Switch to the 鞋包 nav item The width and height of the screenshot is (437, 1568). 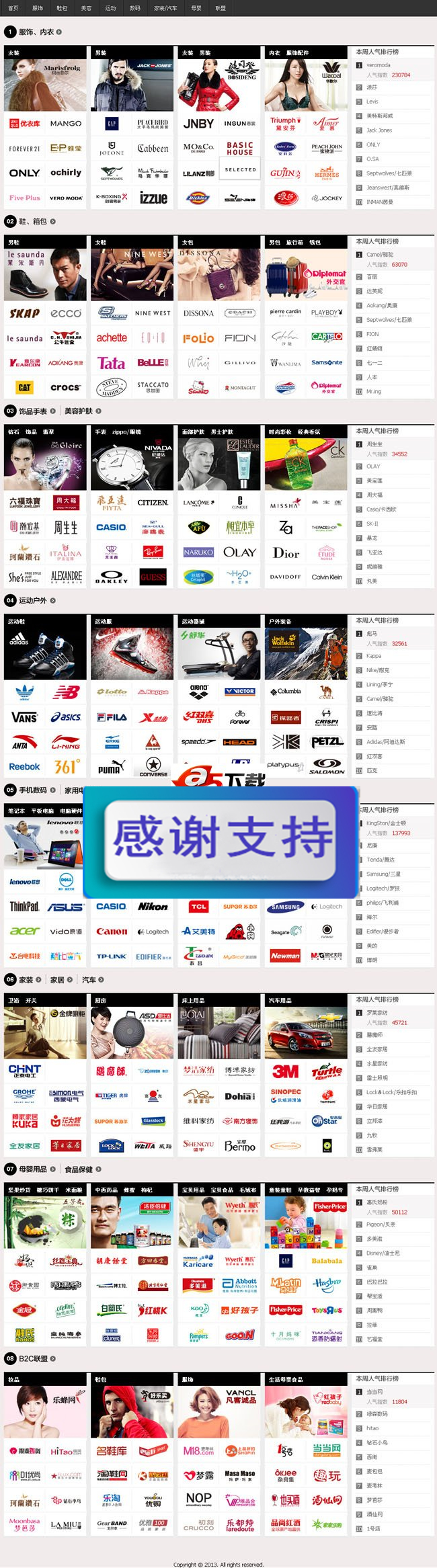pos(62,8)
